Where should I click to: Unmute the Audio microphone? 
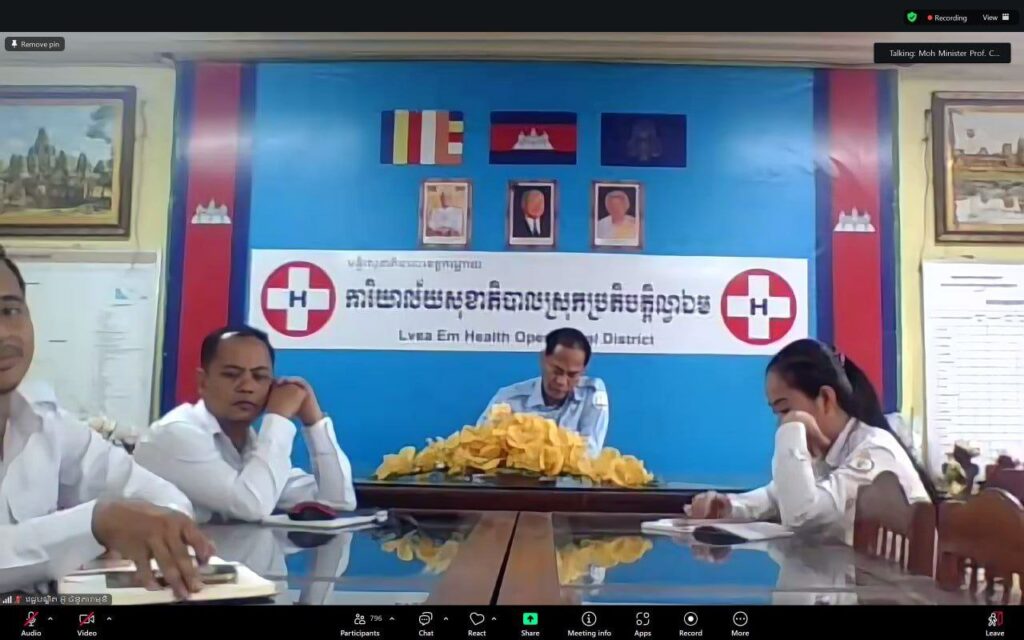pos(31,621)
